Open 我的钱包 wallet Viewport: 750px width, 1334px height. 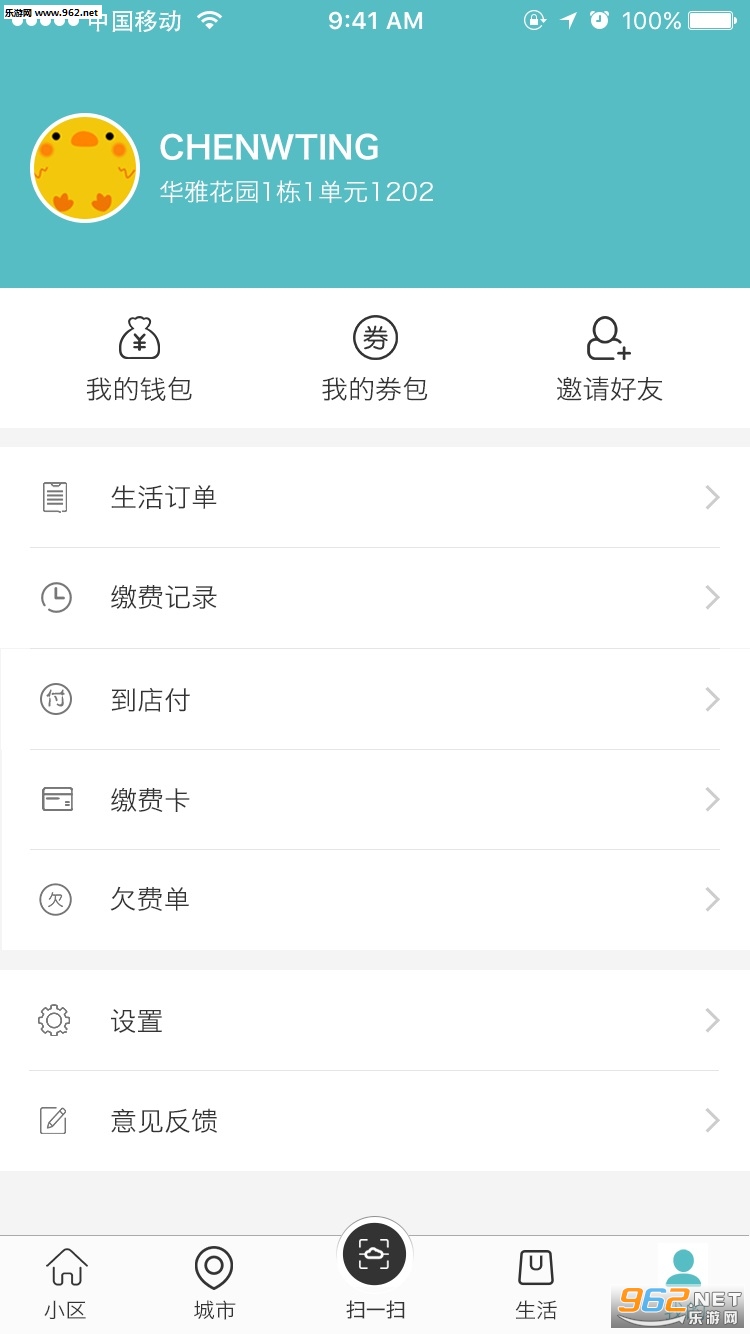click(139, 360)
